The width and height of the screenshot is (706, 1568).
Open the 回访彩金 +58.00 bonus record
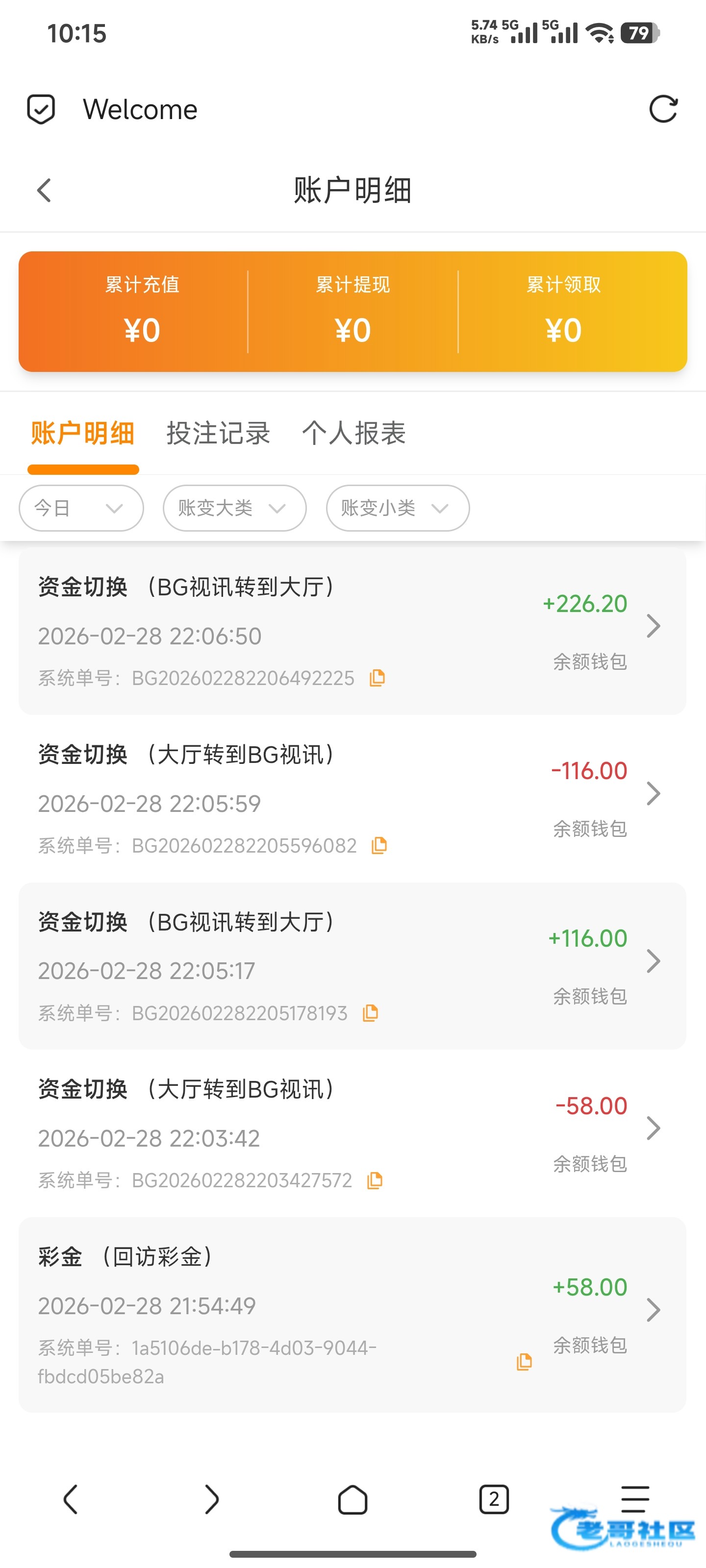[653, 1310]
